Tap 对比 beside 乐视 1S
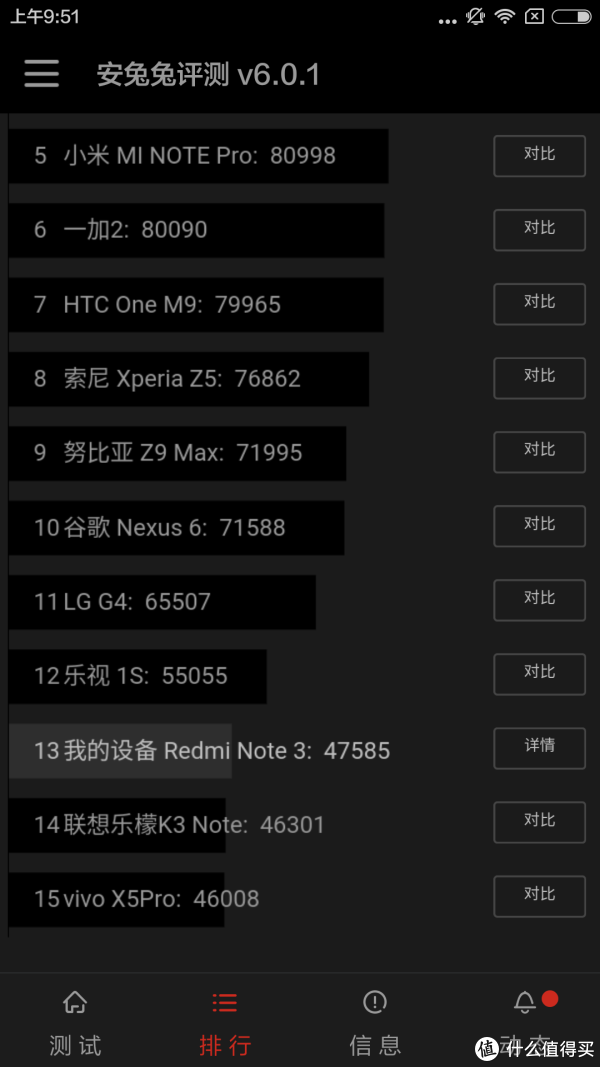 click(539, 674)
